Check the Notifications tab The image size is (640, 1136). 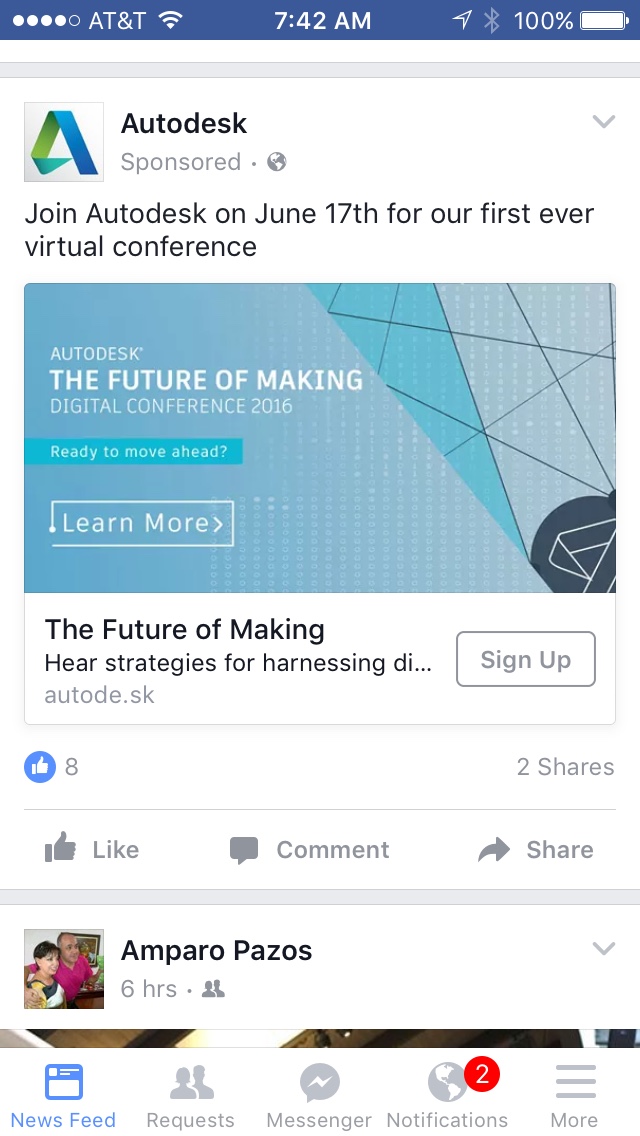click(447, 1095)
